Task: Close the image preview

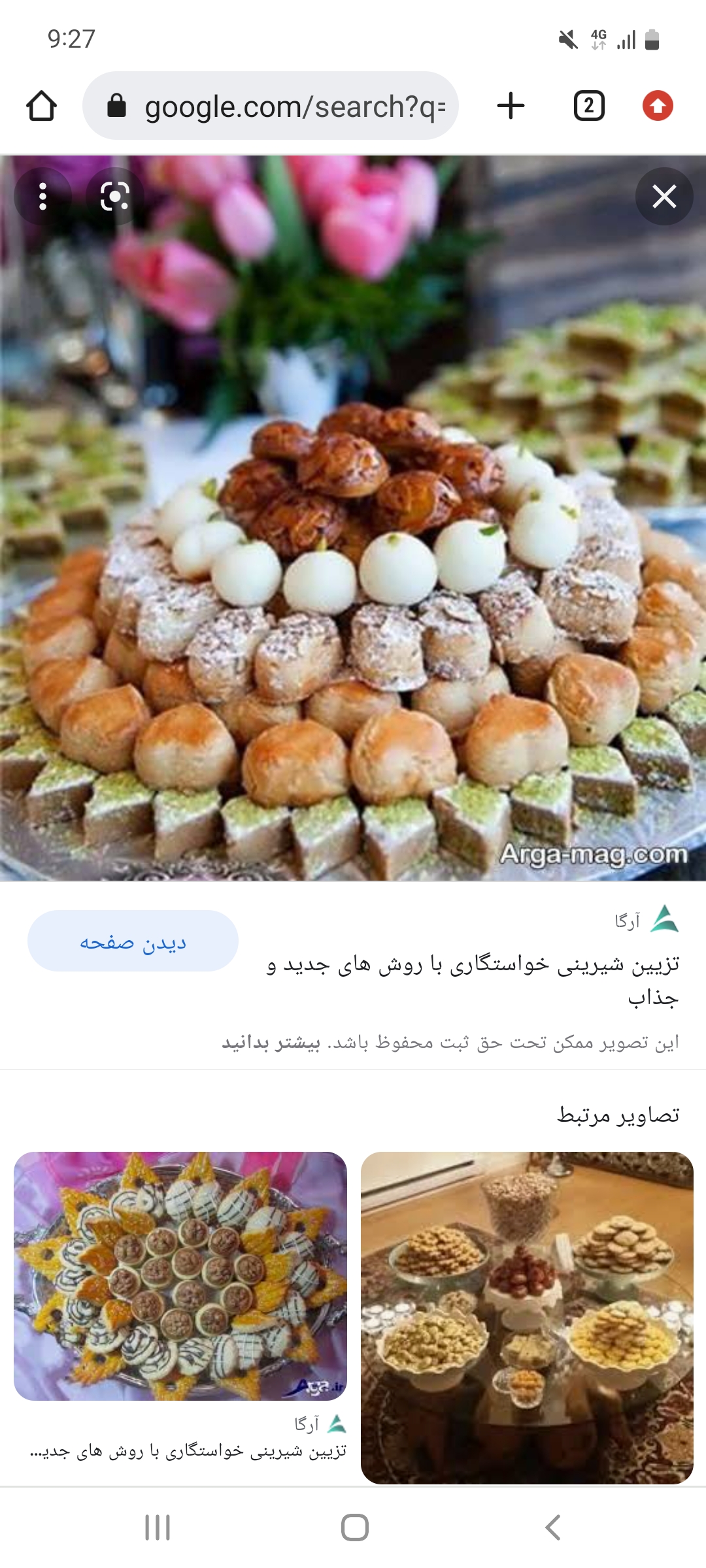Action: (x=664, y=197)
